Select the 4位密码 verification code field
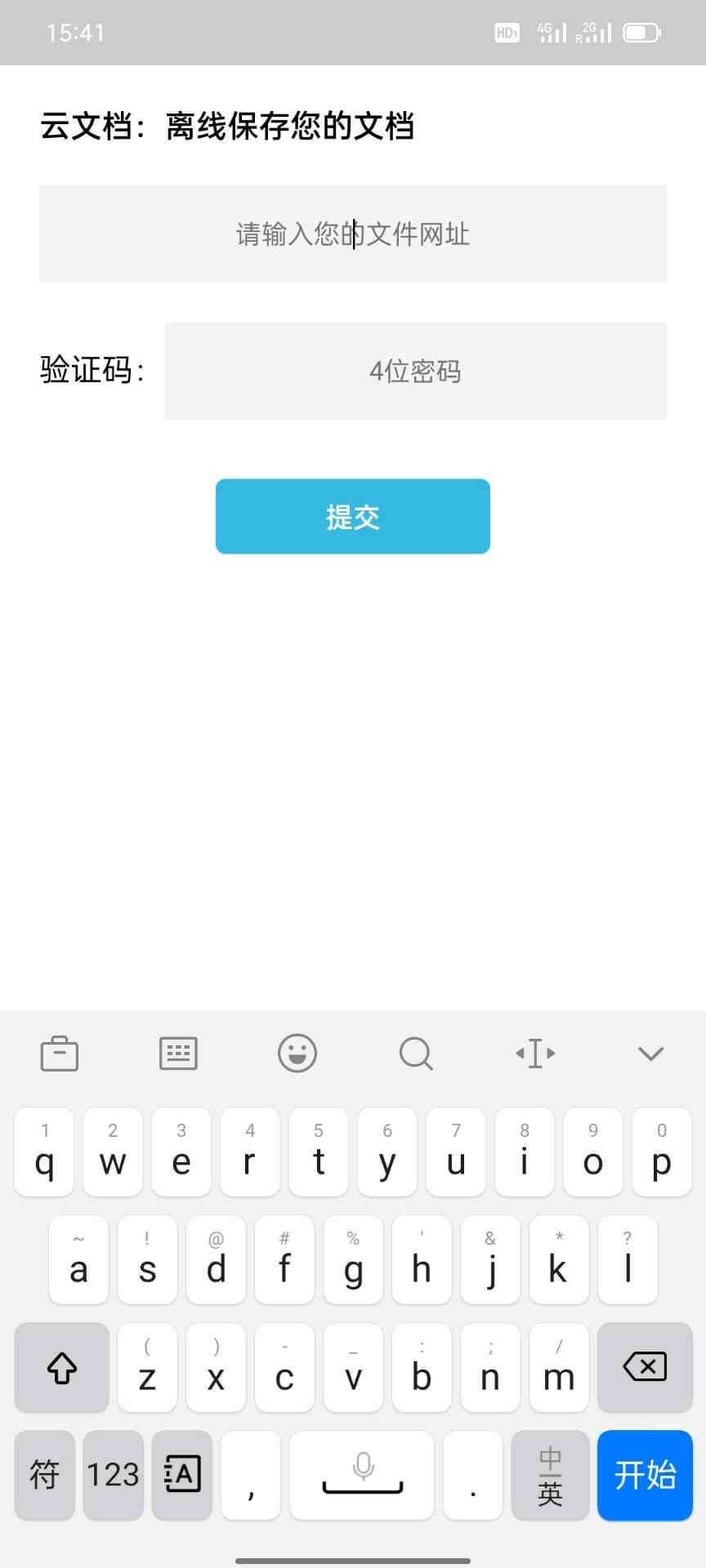 416,372
